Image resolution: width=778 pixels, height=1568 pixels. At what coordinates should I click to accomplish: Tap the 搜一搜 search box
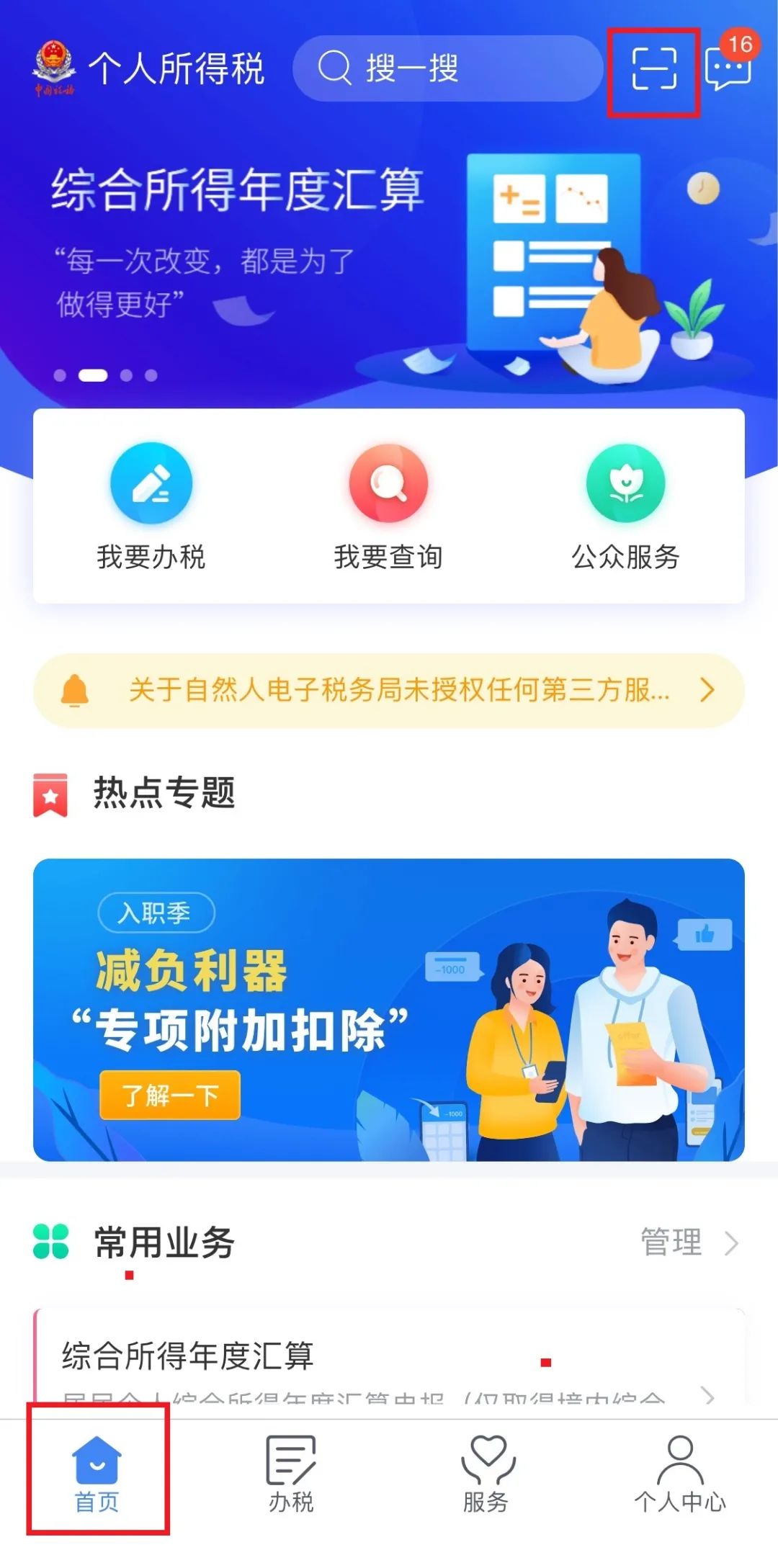coord(447,68)
